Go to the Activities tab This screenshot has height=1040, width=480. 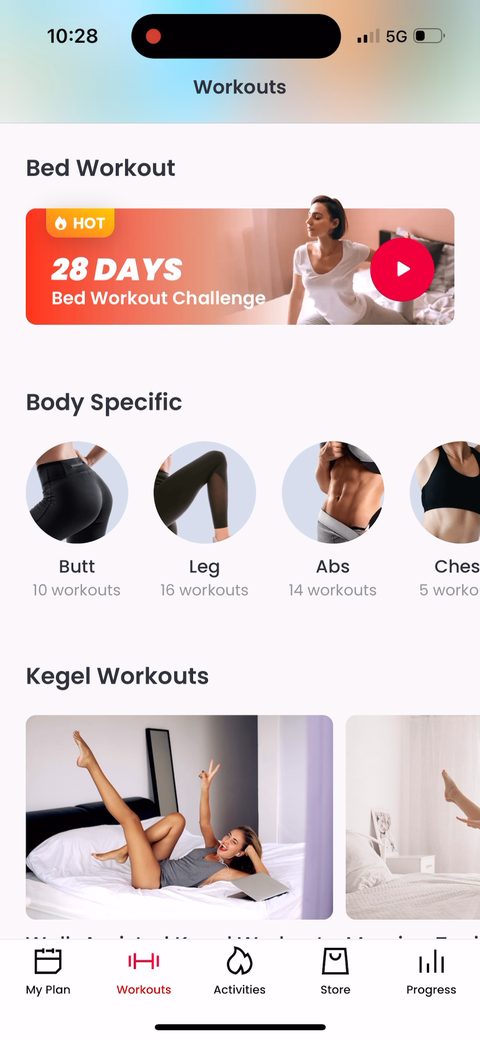point(239,971)
